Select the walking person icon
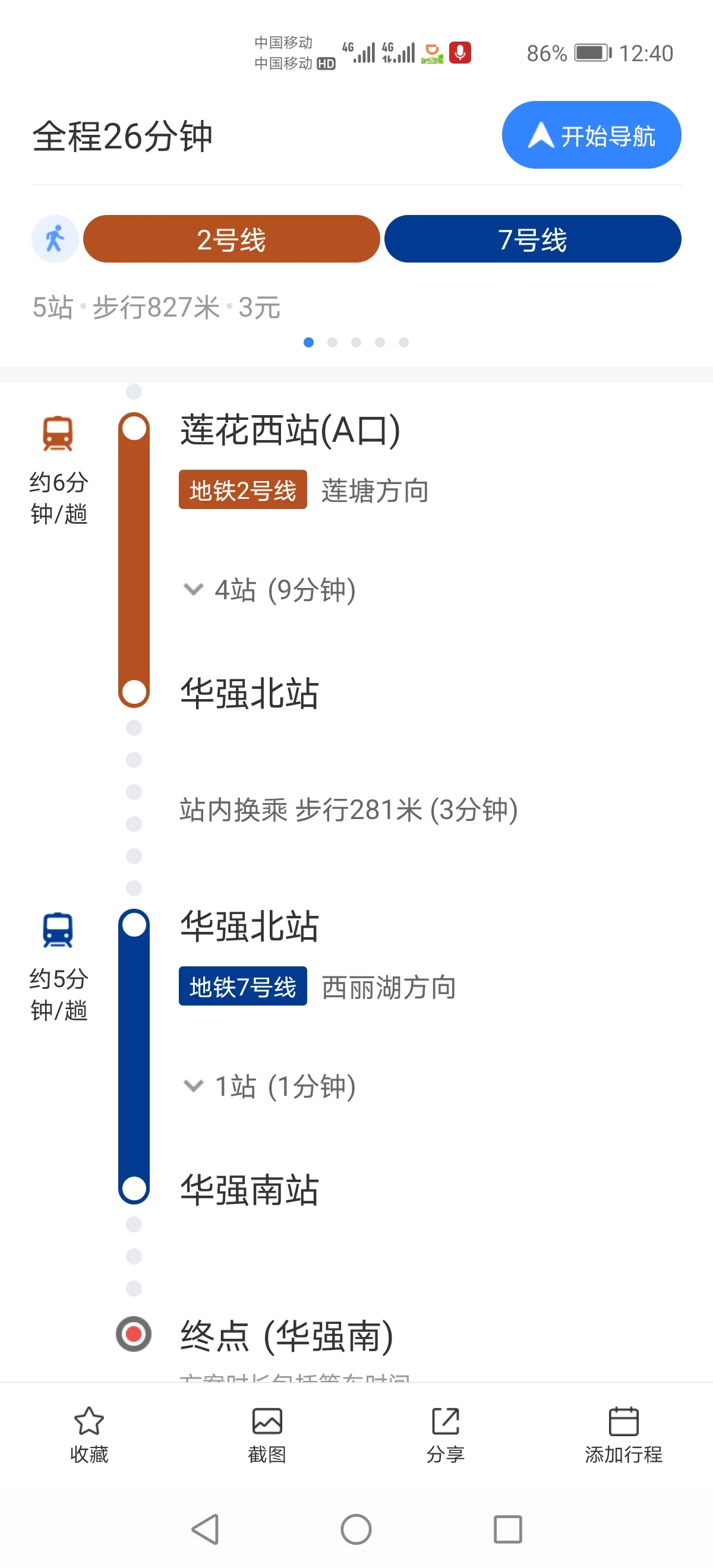 click(55, 239)
